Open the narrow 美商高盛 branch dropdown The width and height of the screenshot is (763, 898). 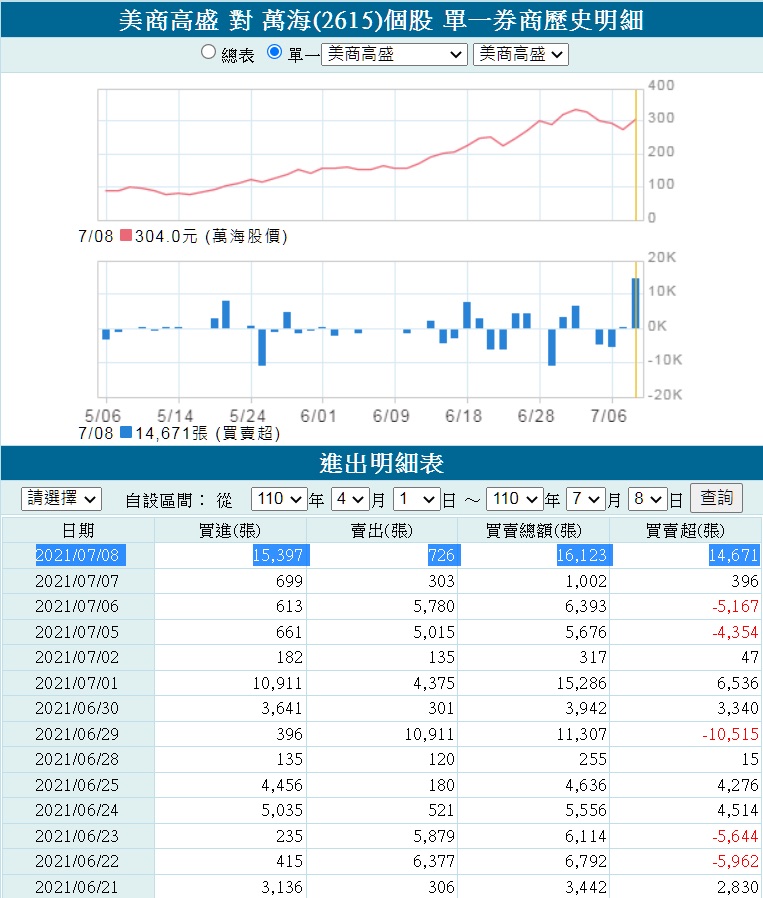pos(520,55)
